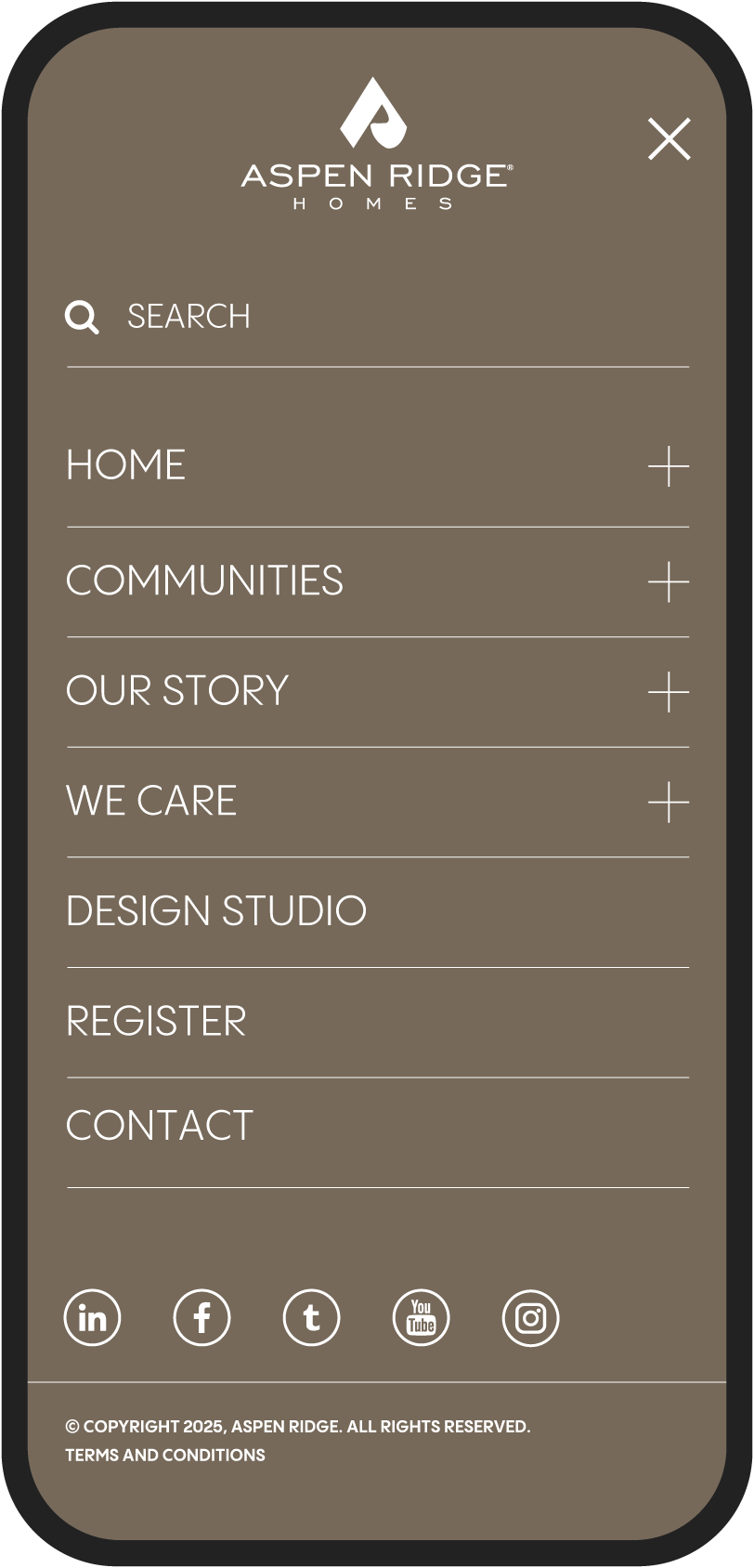Open the Facebook page icon
Image resolution: width=754 pixels, height=1568 pixels.
click(201, 1317)
